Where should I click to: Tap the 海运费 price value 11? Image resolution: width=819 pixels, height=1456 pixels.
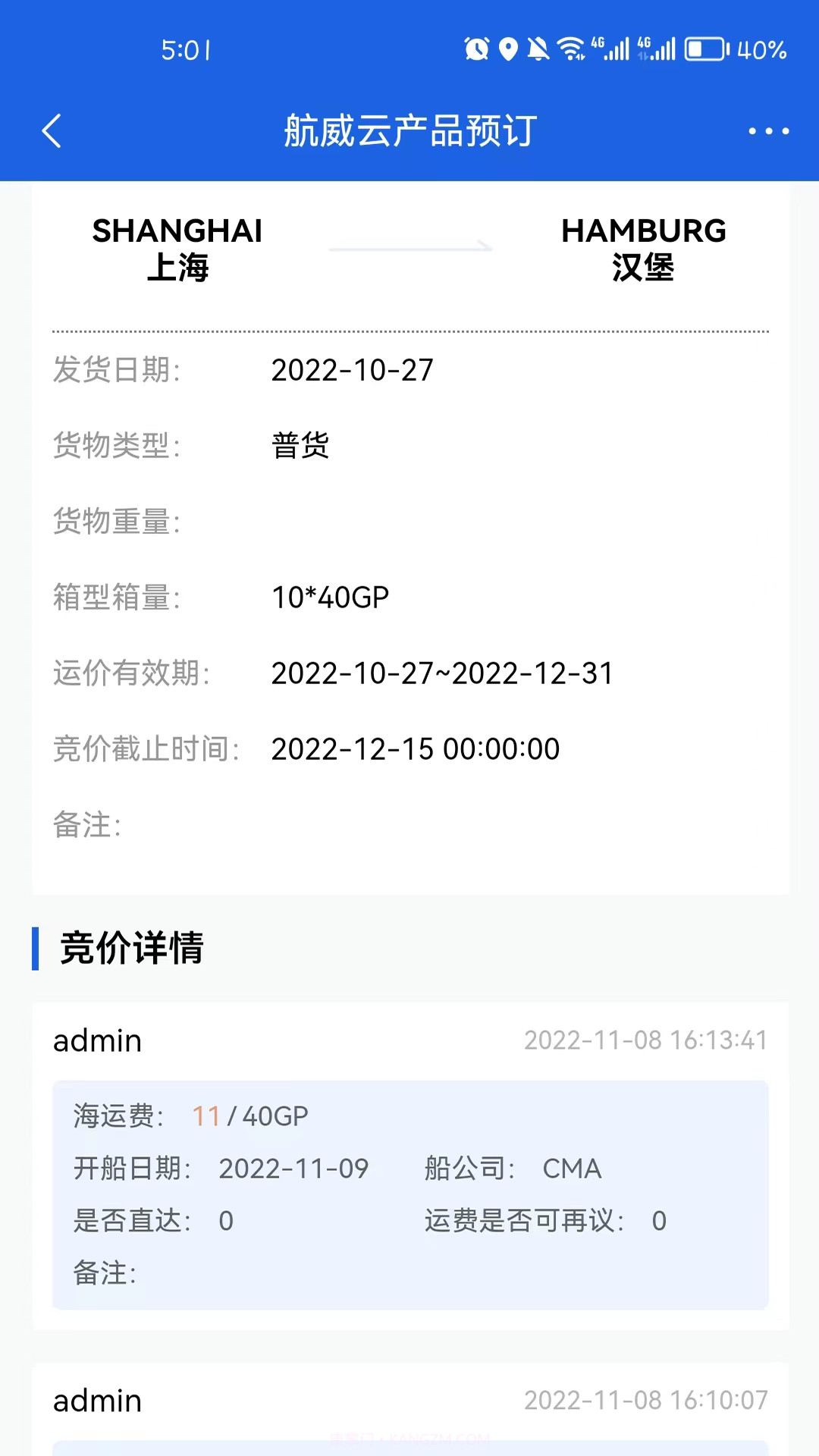click(203, 1116)
